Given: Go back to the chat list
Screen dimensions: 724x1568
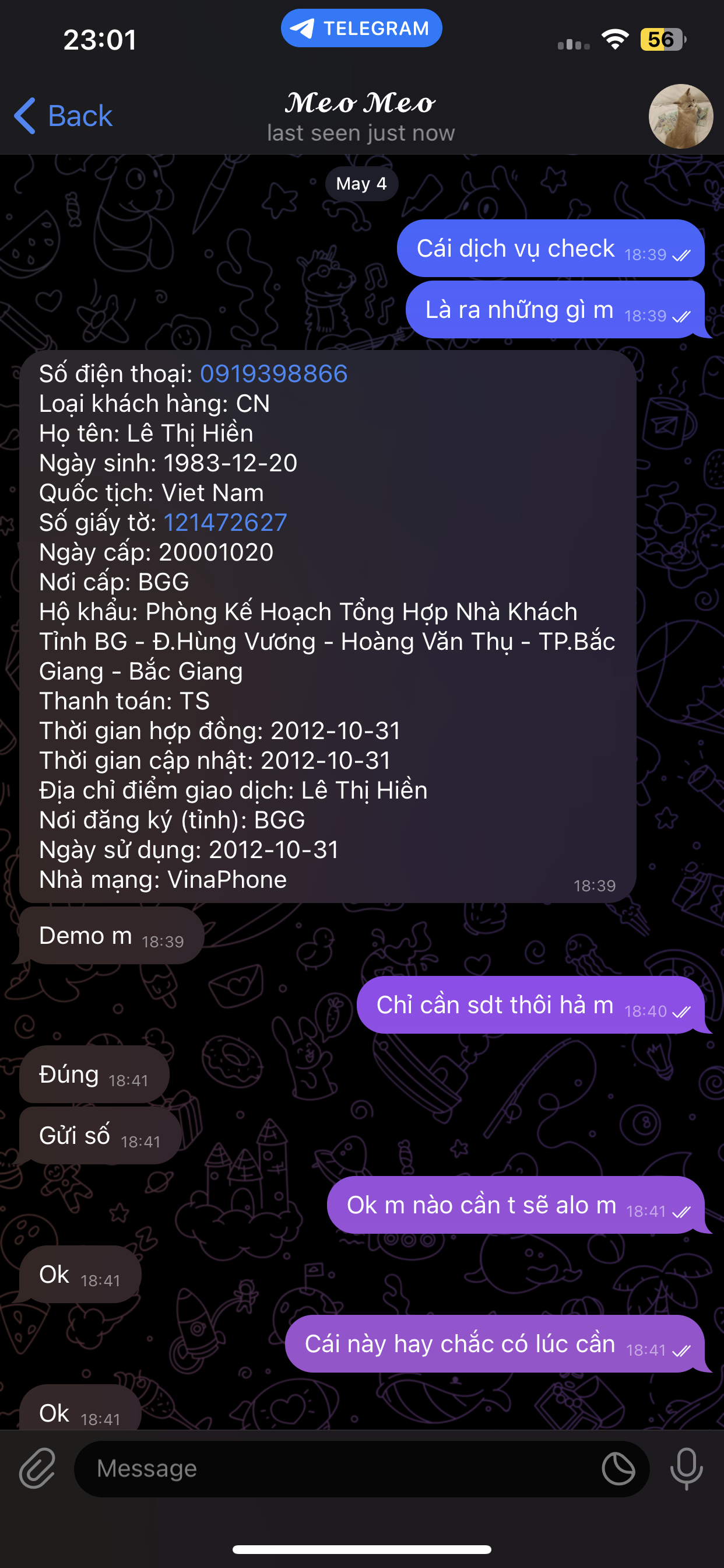Looking at the screenshot, I should [x=64, y=116].
